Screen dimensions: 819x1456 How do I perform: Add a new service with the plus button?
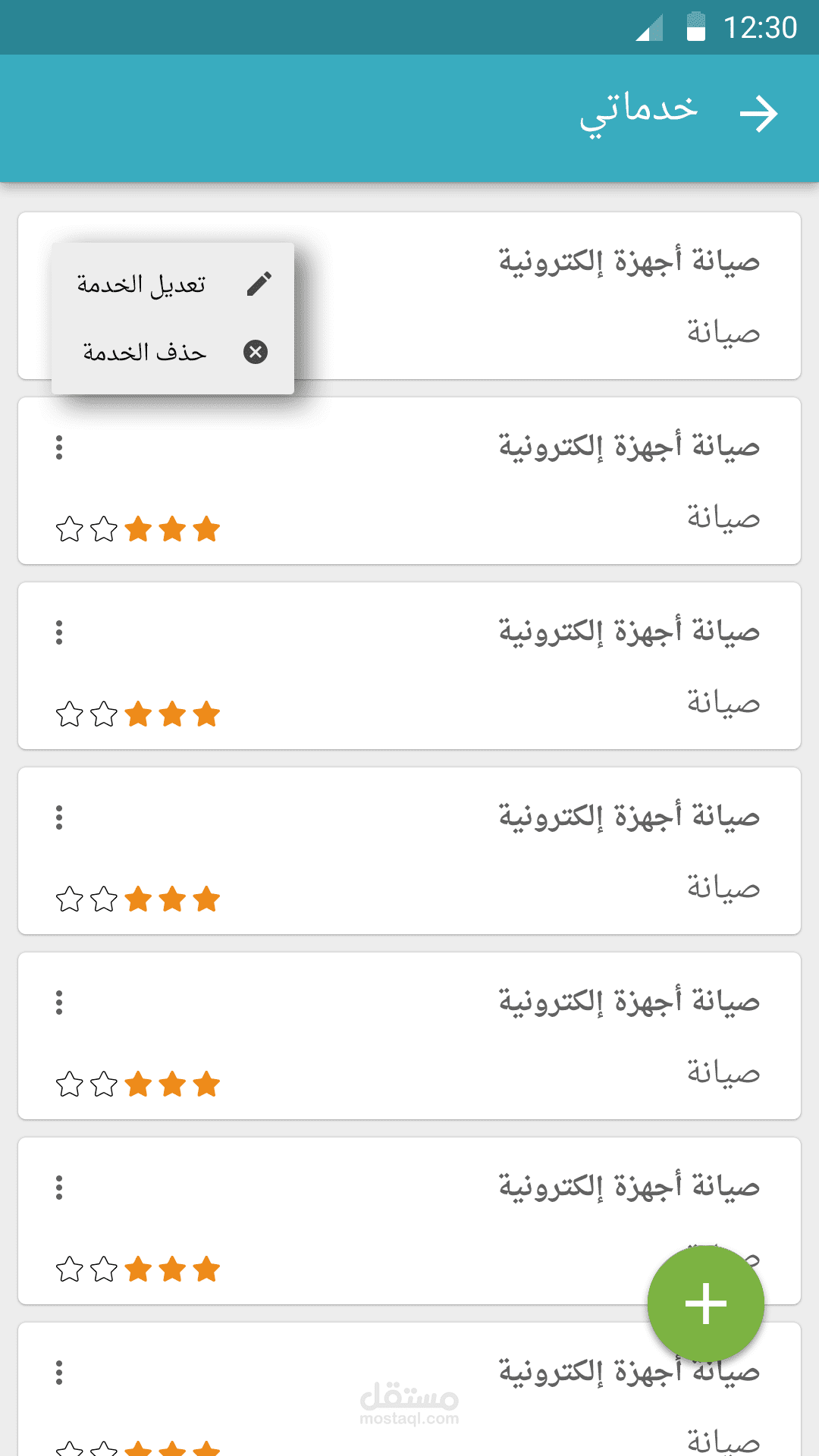click(x=705, y=1304)
